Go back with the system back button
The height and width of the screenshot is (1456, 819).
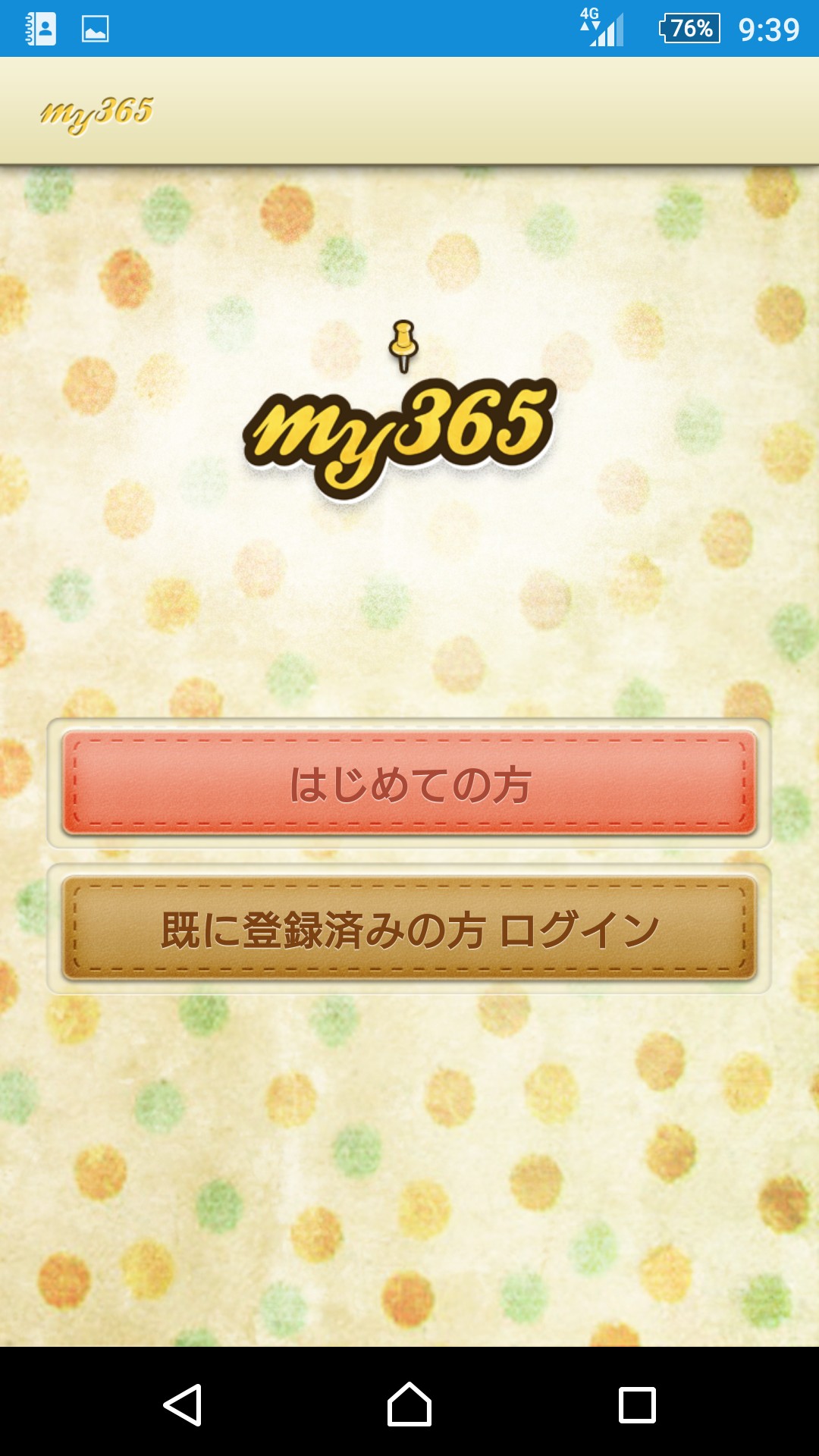point(182,1404)
